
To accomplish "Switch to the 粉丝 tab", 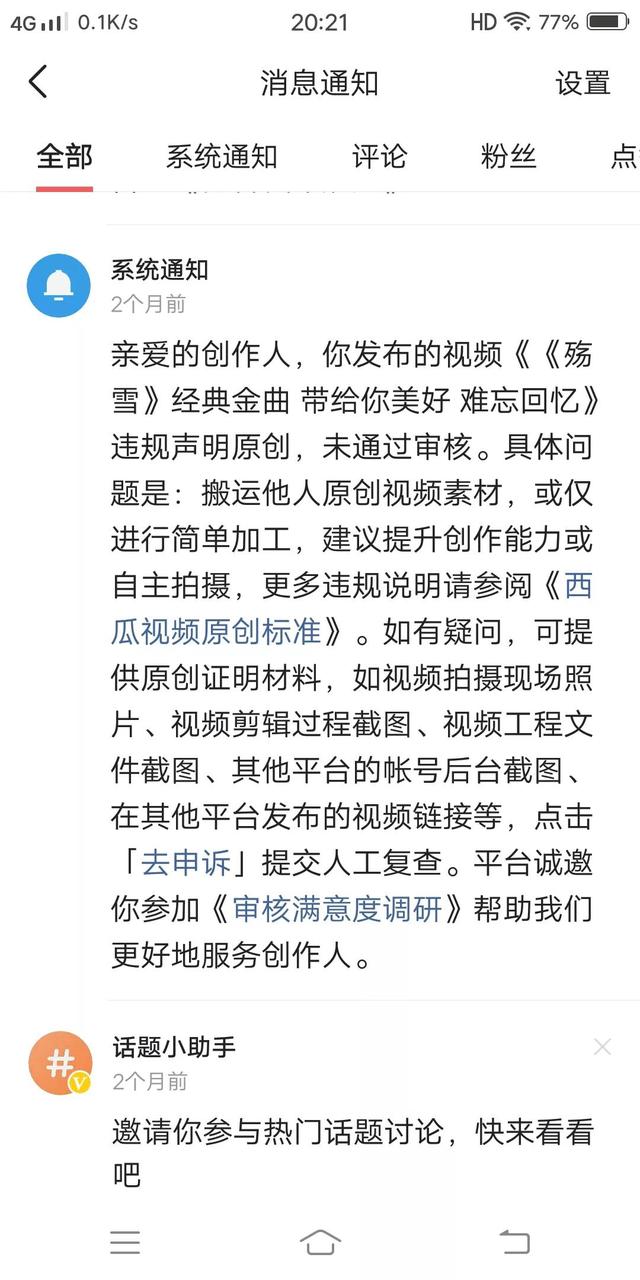I will 508,157.
